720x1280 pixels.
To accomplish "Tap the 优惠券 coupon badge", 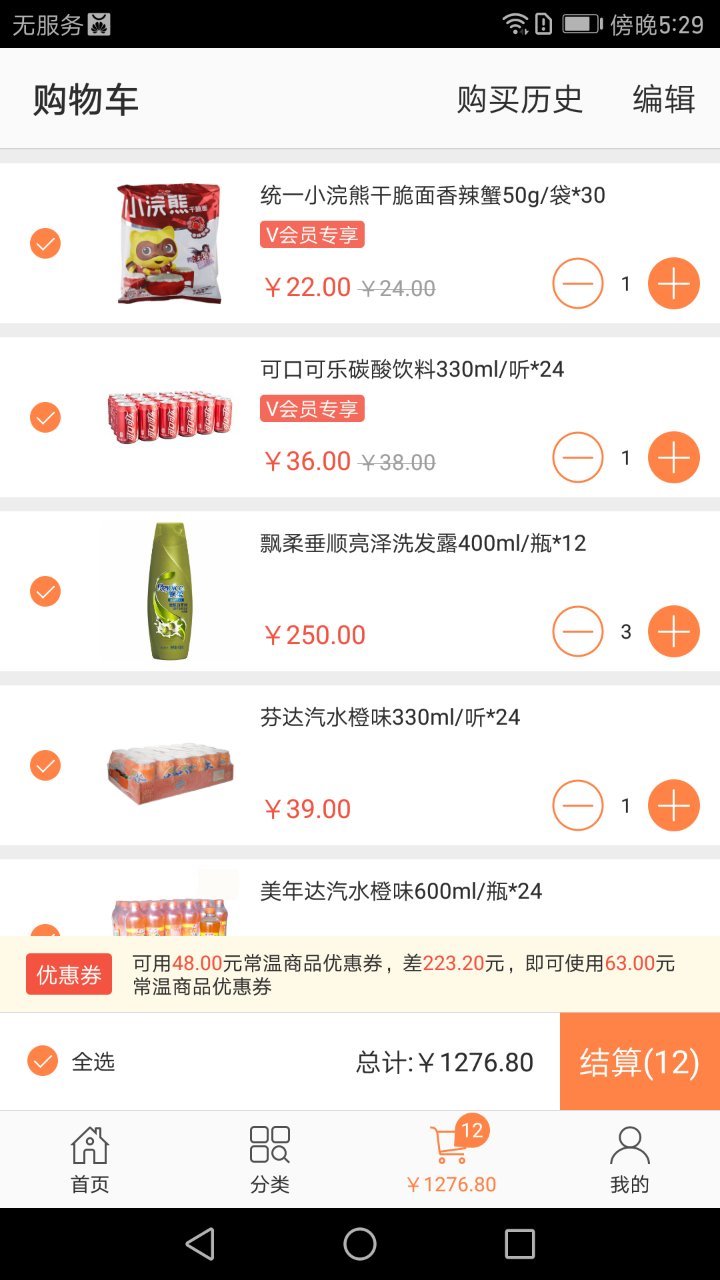I will coord(68,973).
